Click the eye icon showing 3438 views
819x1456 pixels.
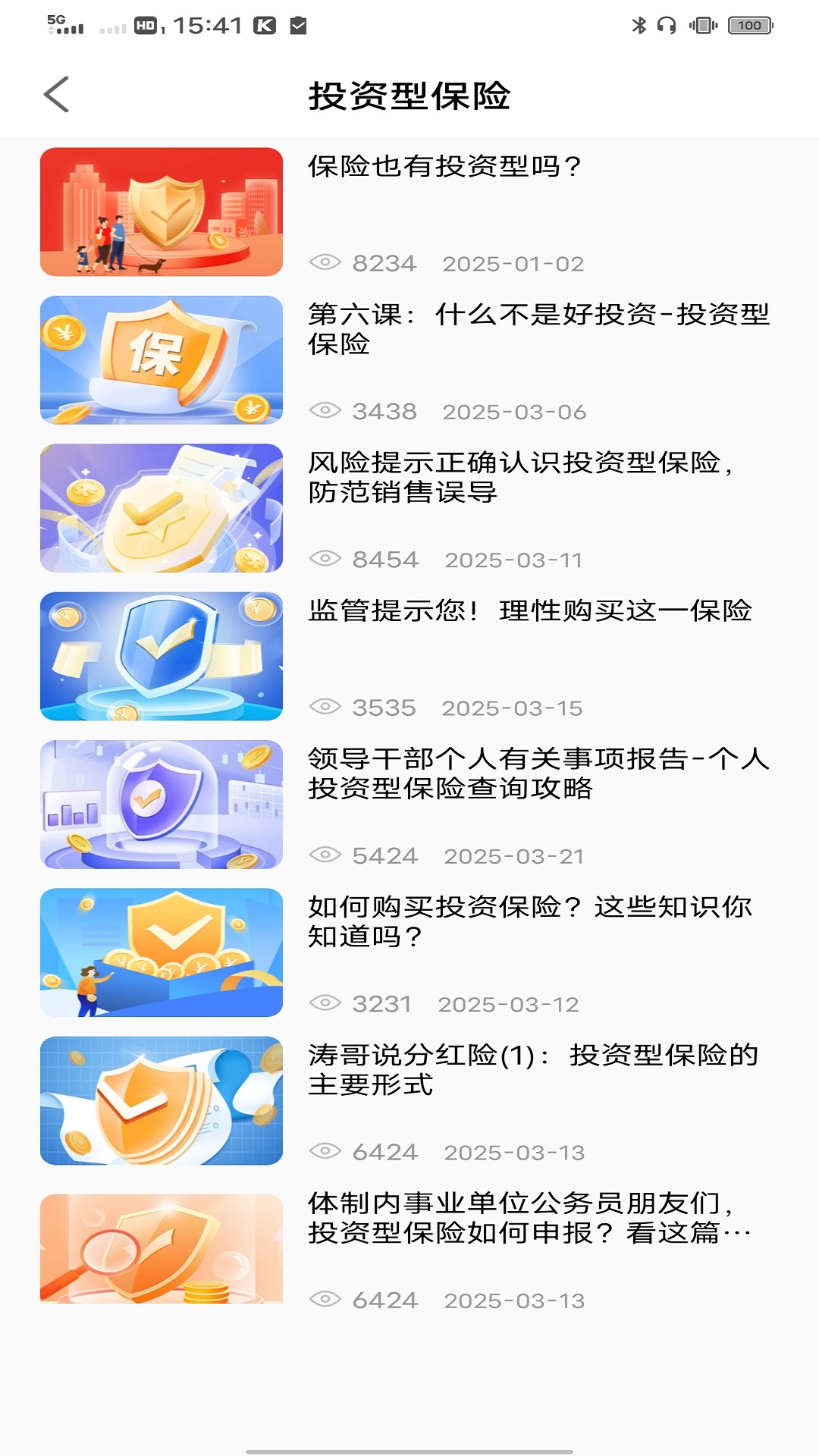[x=326, y=412]
